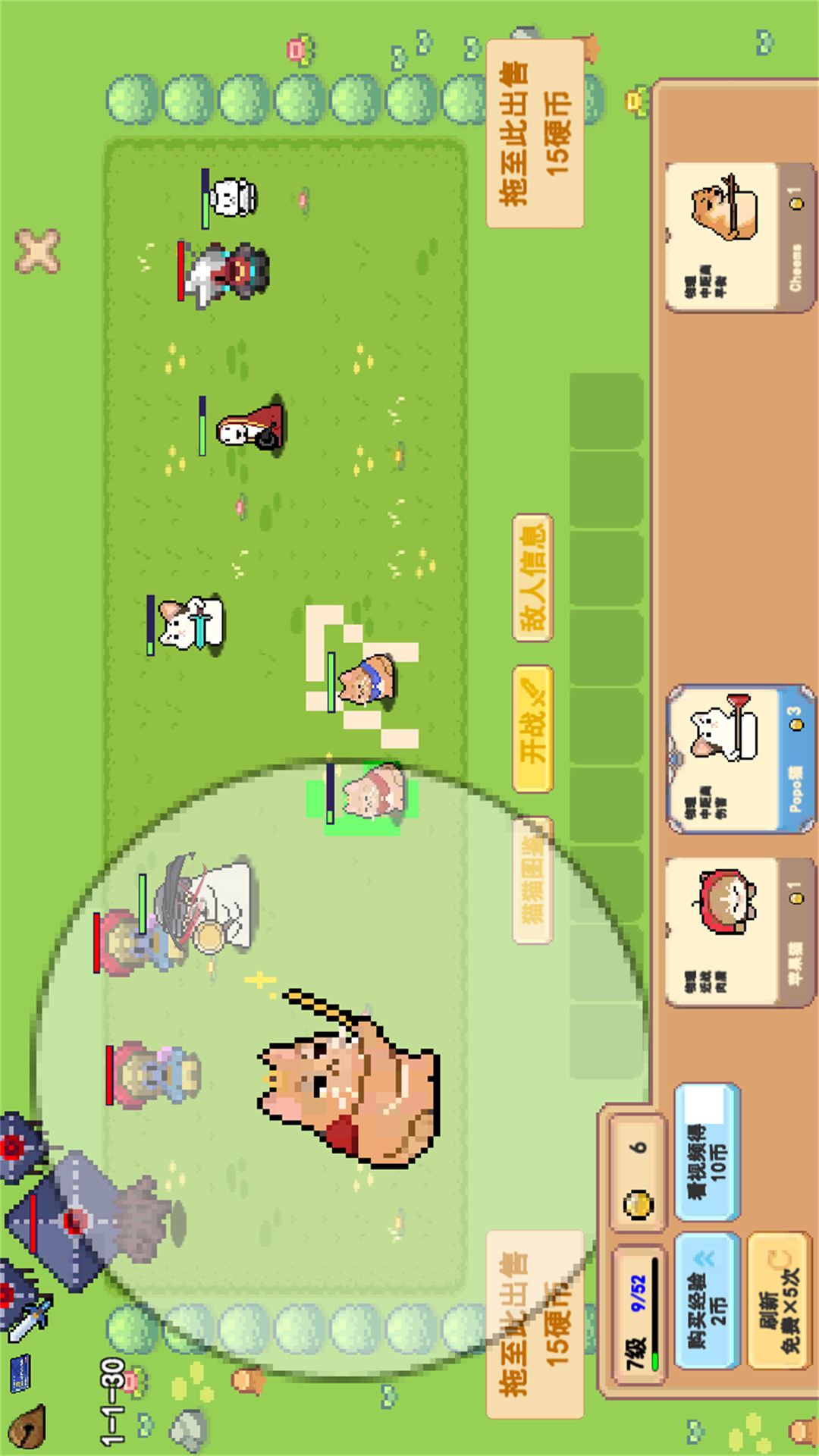Buy the 苹果猫 card
This screenshot has width=819, height=1456.
[740, 932]
